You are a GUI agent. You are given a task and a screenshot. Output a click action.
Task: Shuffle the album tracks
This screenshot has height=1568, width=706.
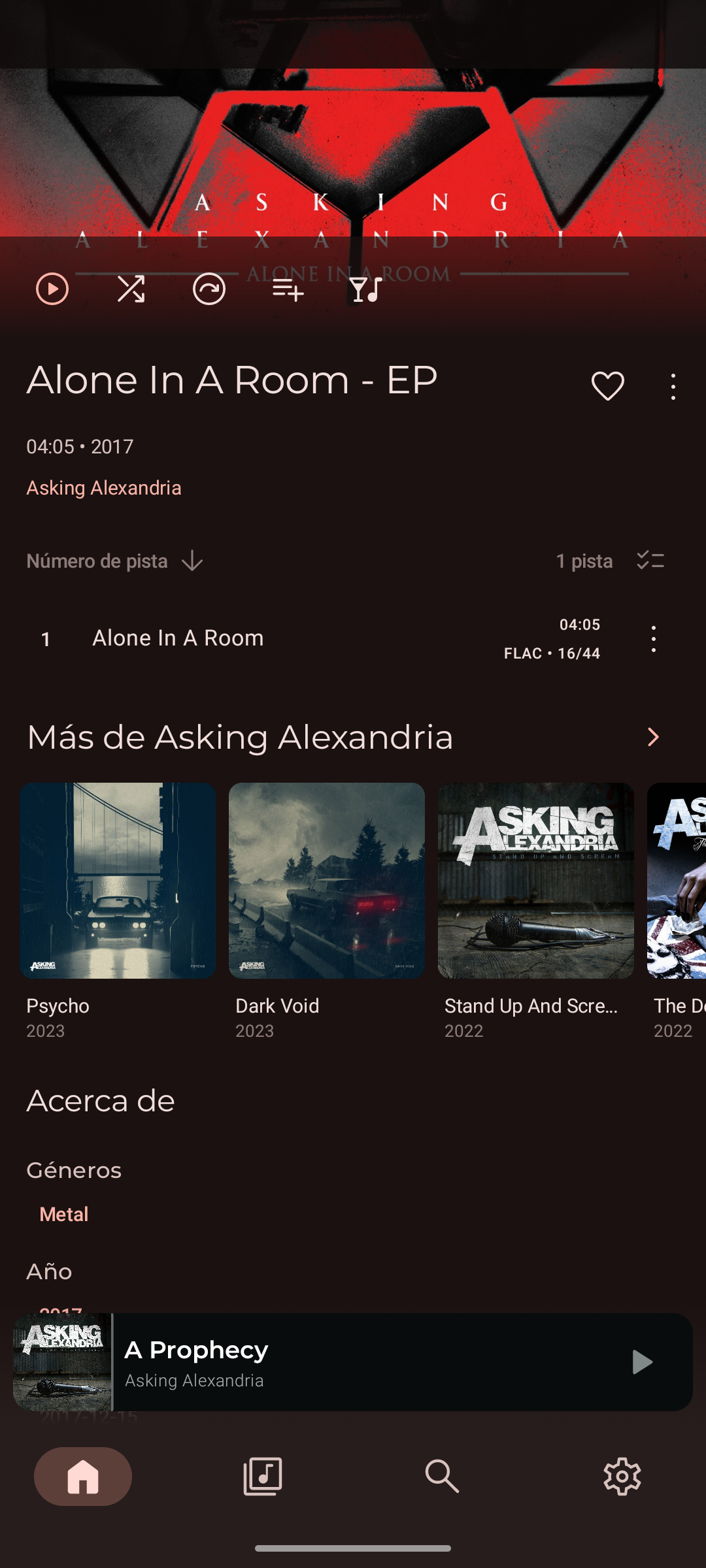pyautogui.click(x=131, y=289)
